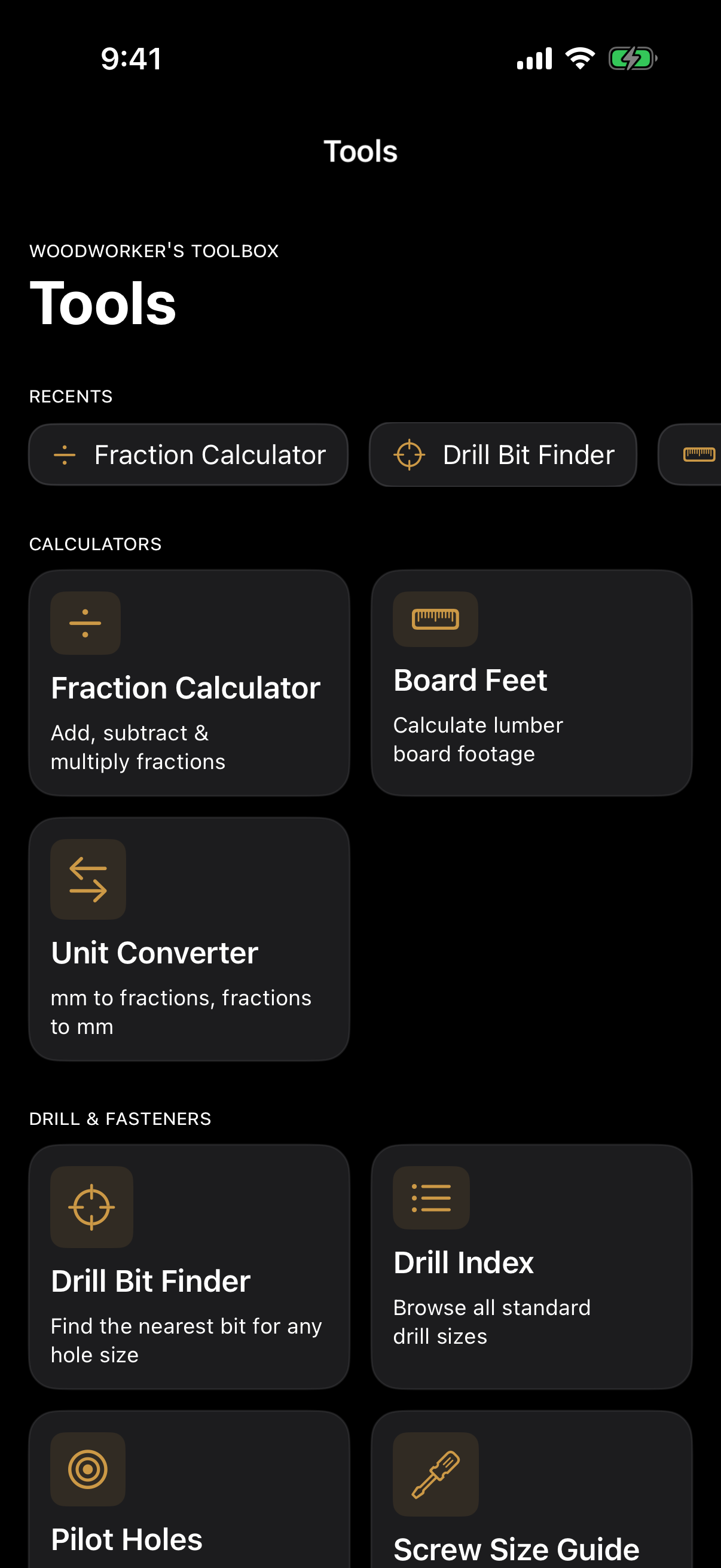Select the crosshair icon on Drill Bit Finder card
This screenshot has height=1568, width=721.
click(92, 1207)
